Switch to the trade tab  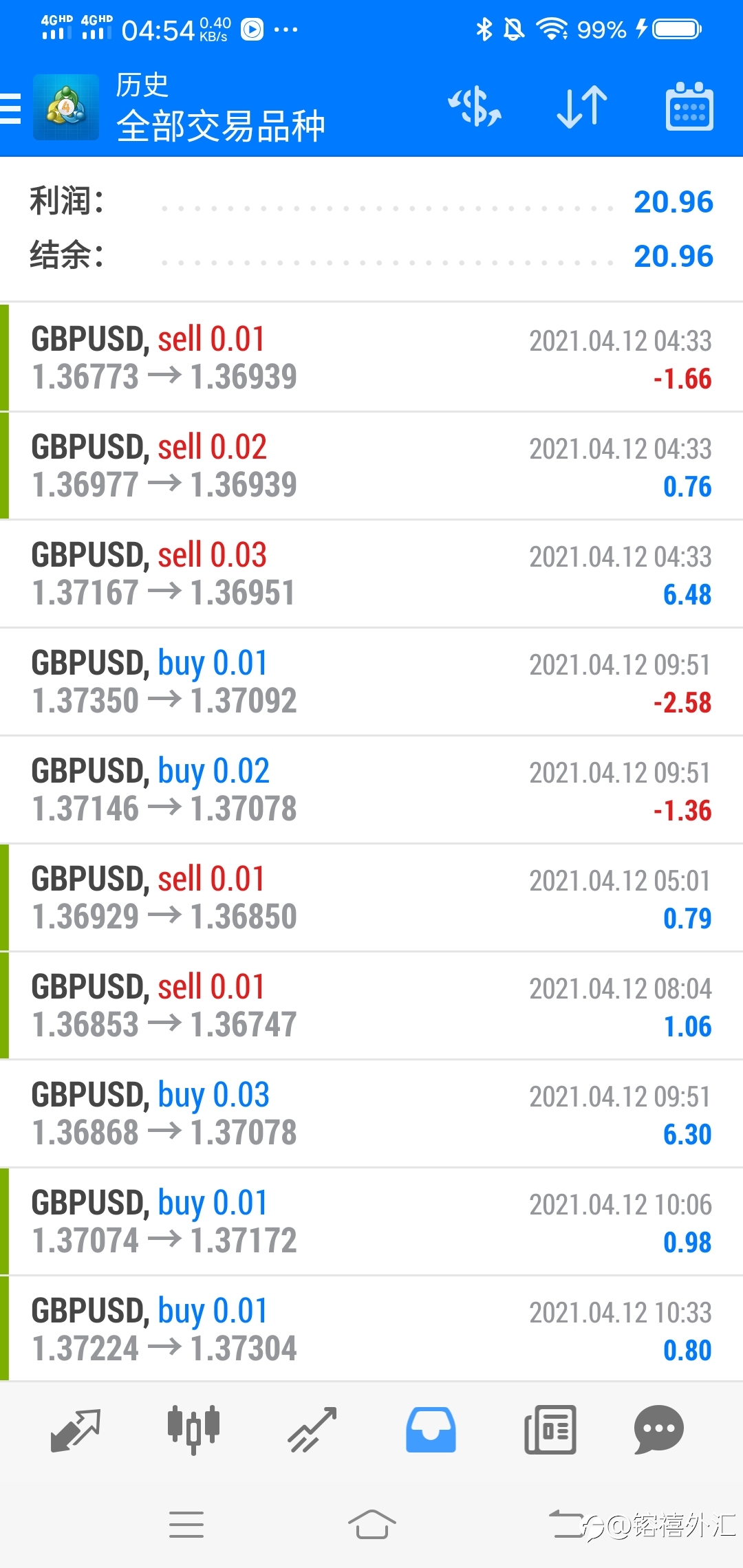pyautogui.click(x=312, y=1430)
